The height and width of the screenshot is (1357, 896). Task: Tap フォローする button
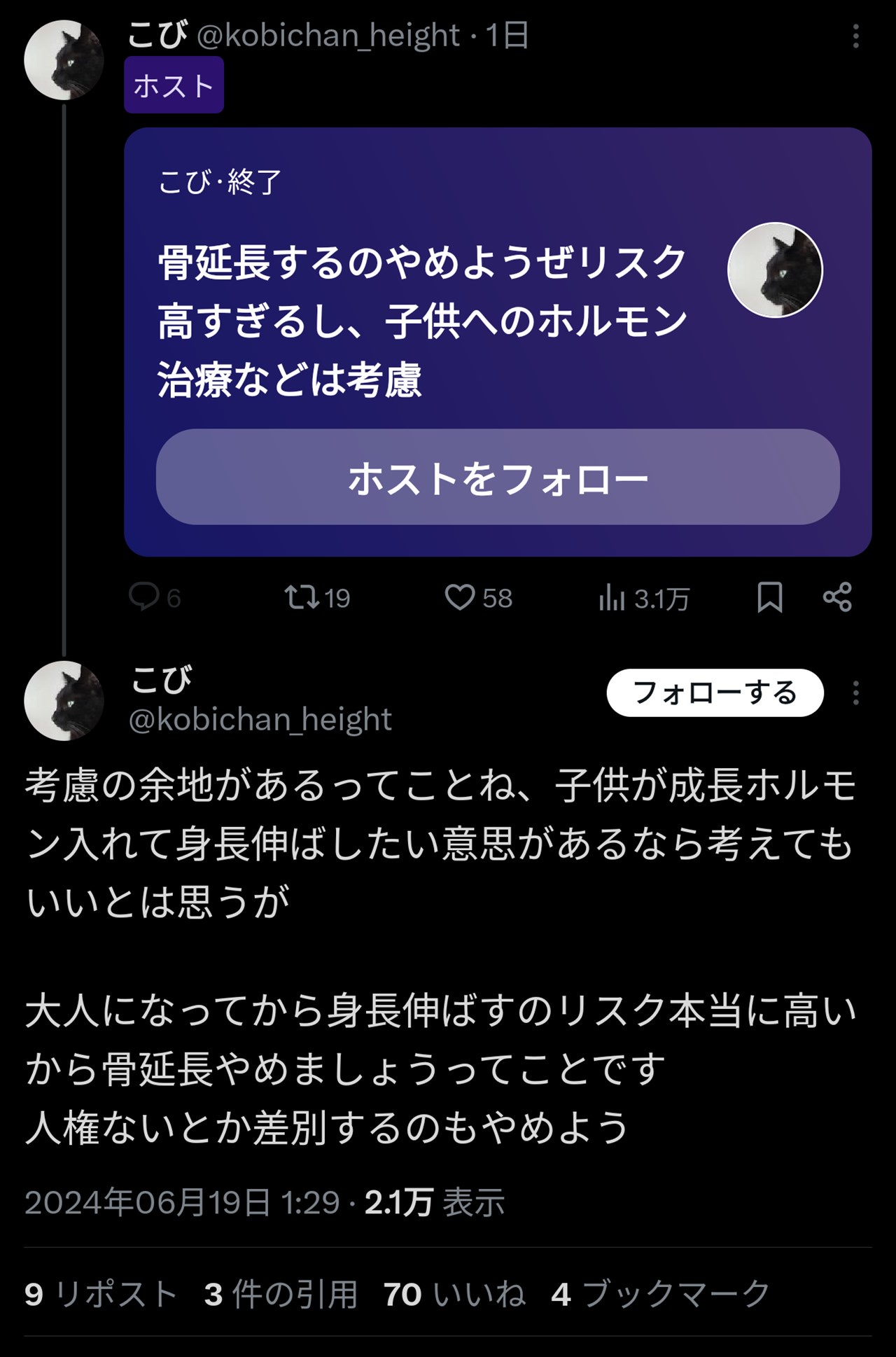714,693
